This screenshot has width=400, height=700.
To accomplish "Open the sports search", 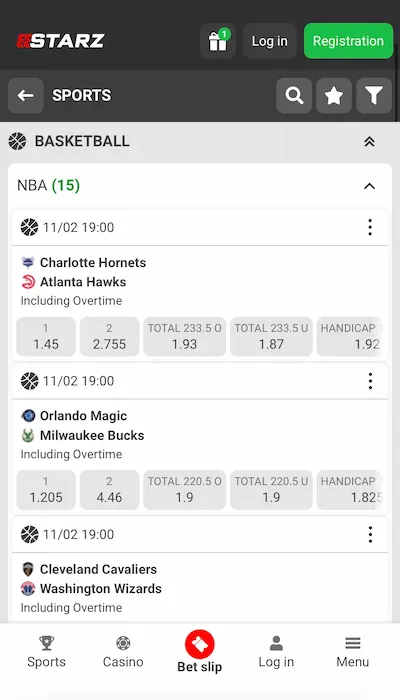I will click(294, 96).
